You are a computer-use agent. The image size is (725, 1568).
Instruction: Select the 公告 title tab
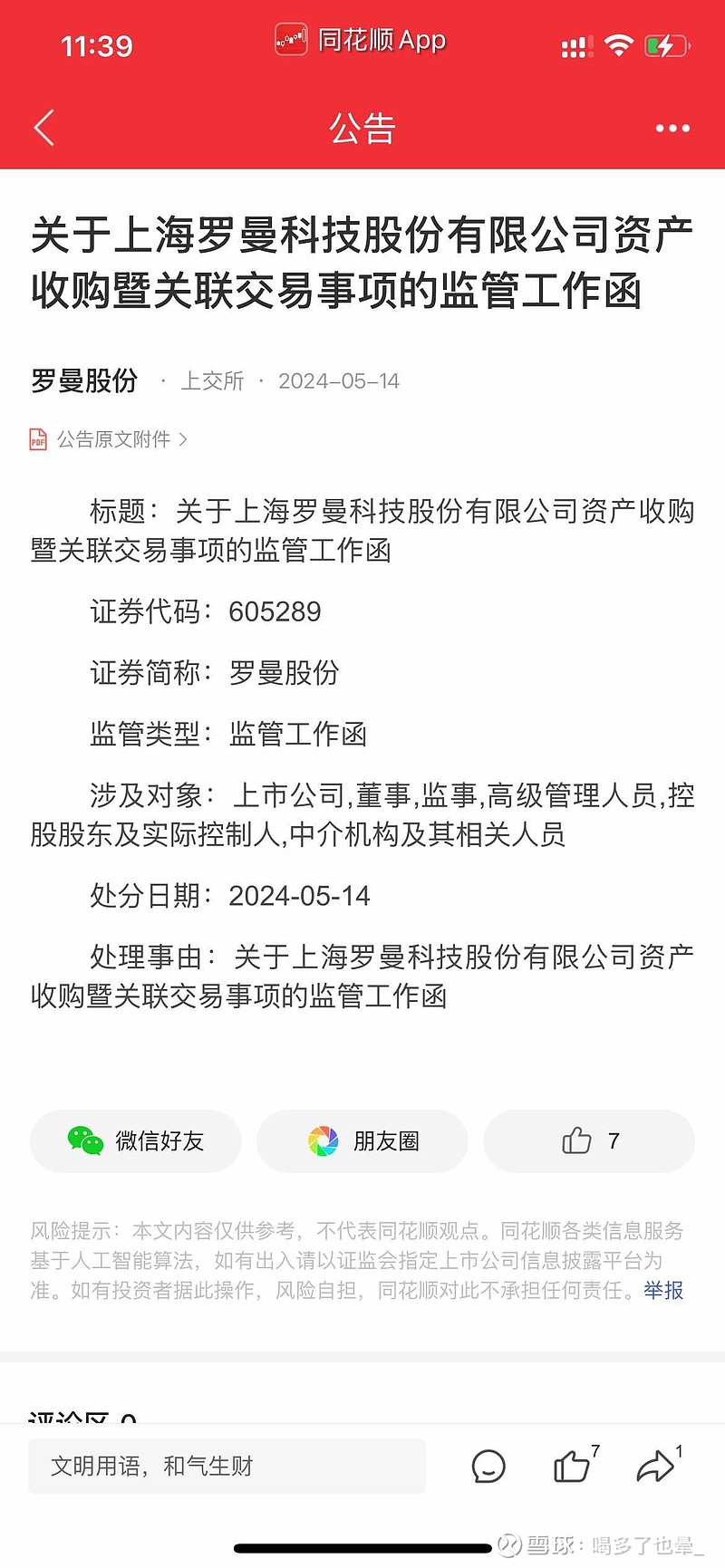(362, 128)
